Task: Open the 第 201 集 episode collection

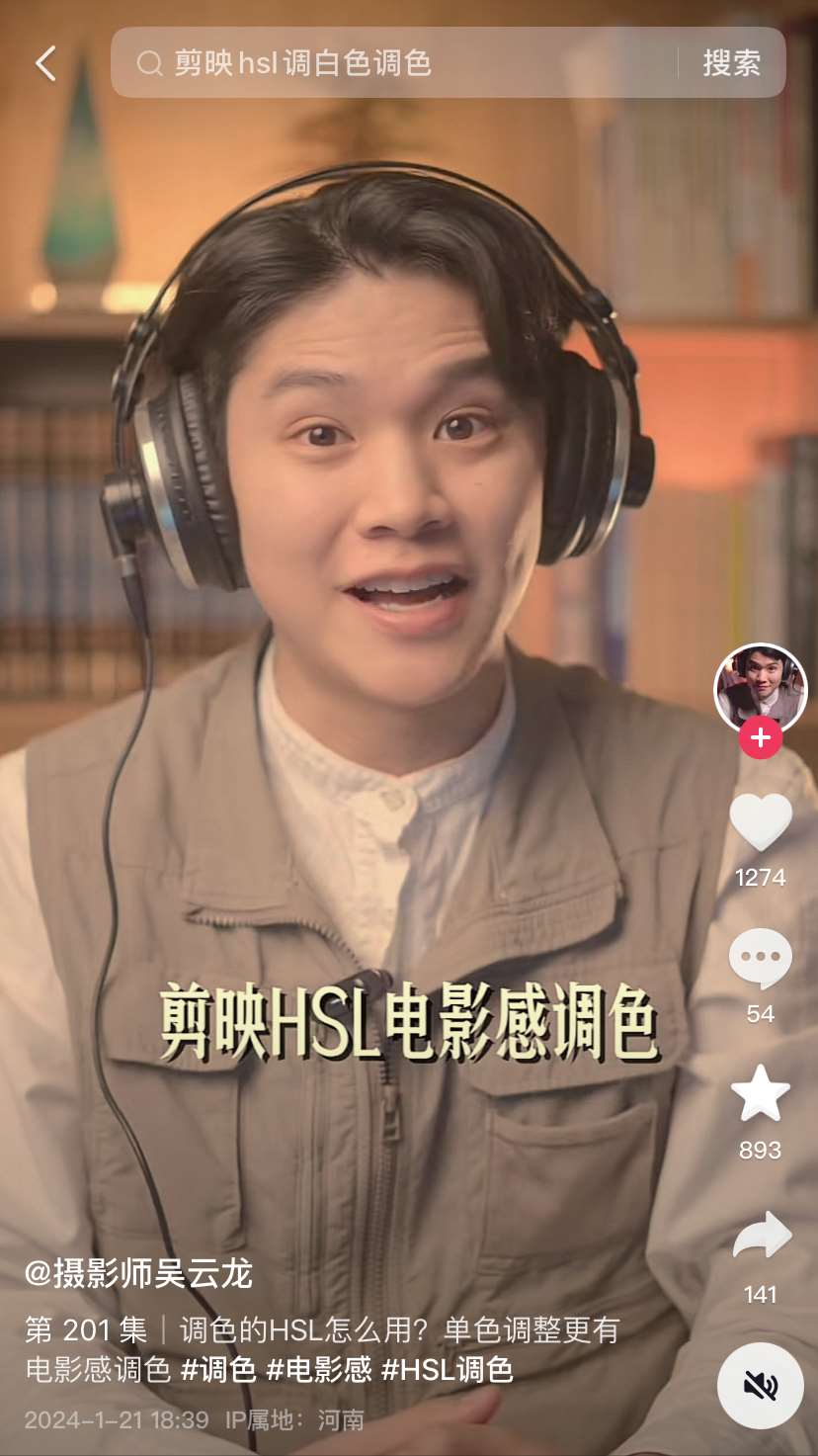Action: 85,1330
